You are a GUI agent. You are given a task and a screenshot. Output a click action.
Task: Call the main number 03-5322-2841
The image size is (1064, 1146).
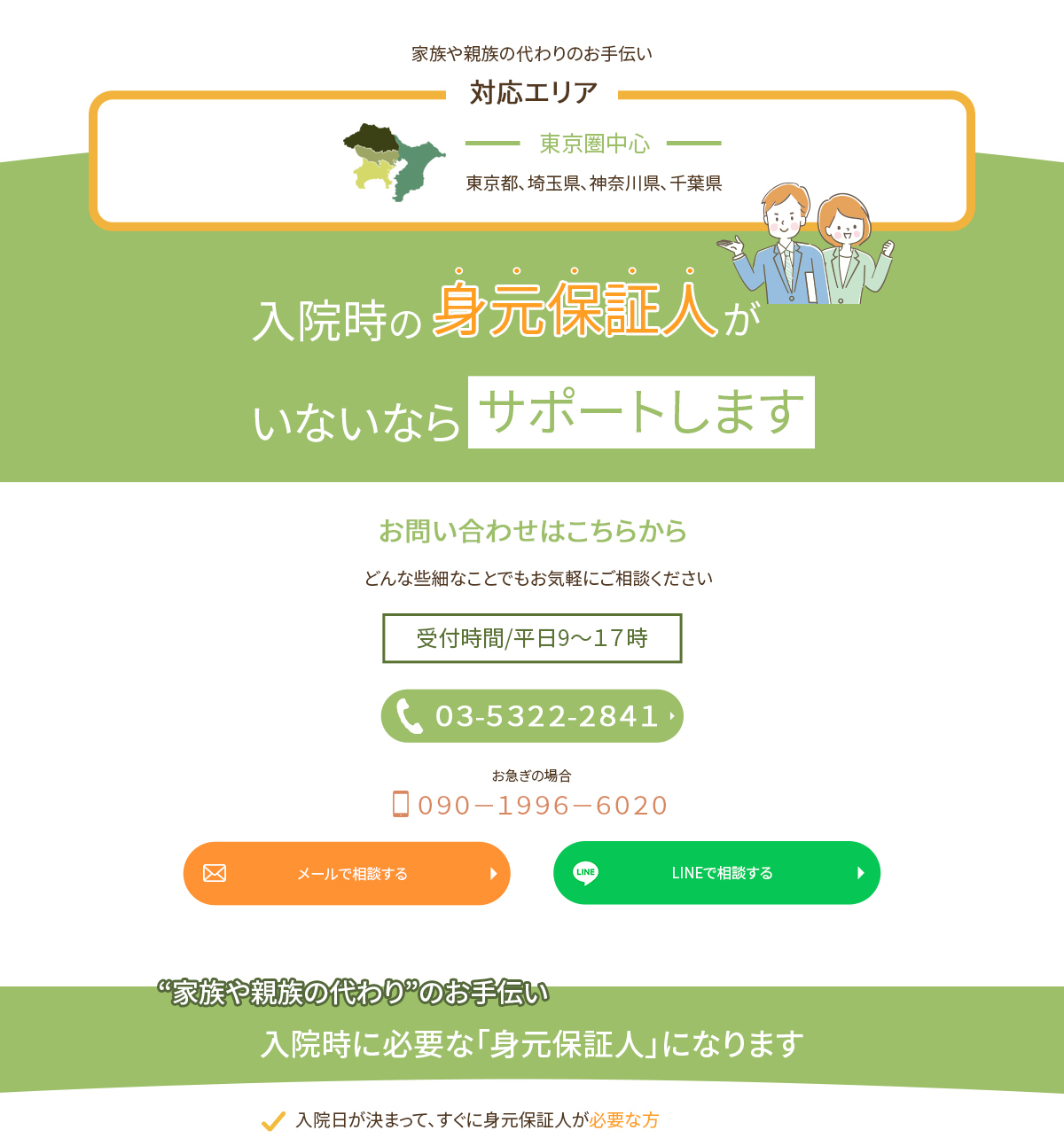pos(532,716)
